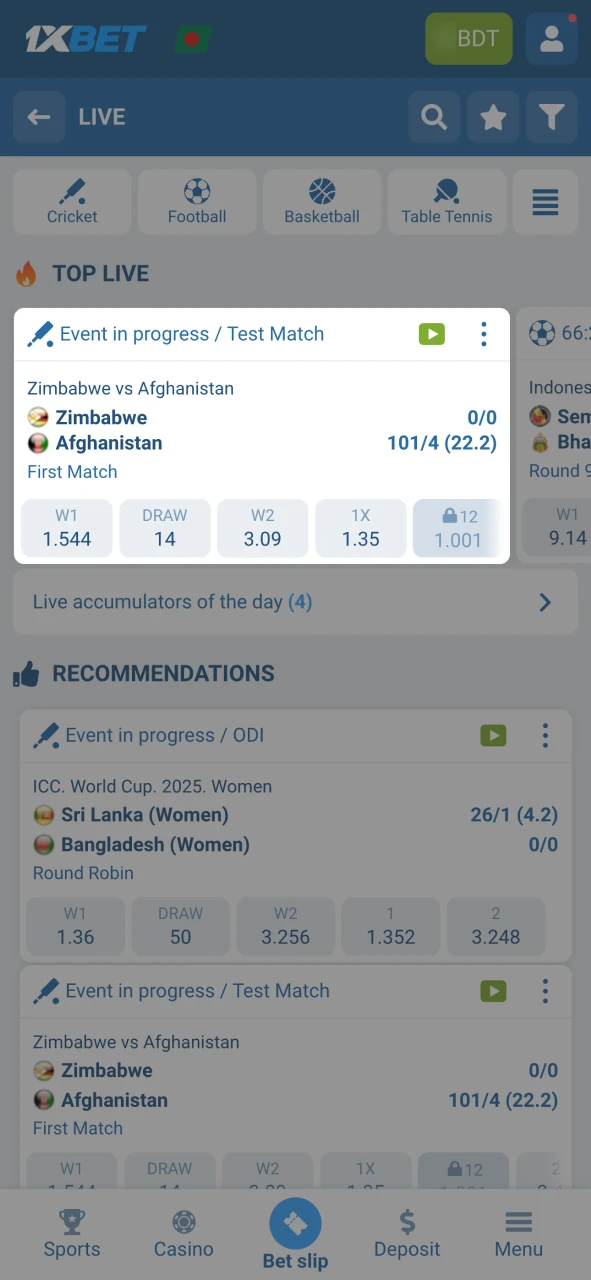Select the Table Tennis sport chip

pyautogui.click(x=447, y=202)
